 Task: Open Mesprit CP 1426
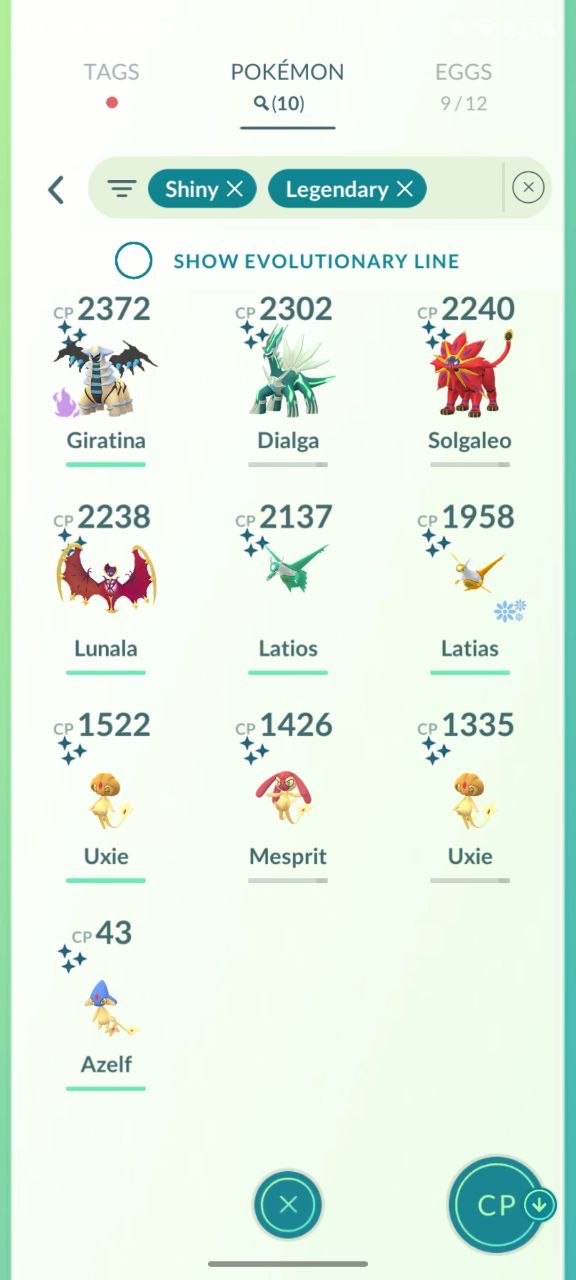pos(288,796)
